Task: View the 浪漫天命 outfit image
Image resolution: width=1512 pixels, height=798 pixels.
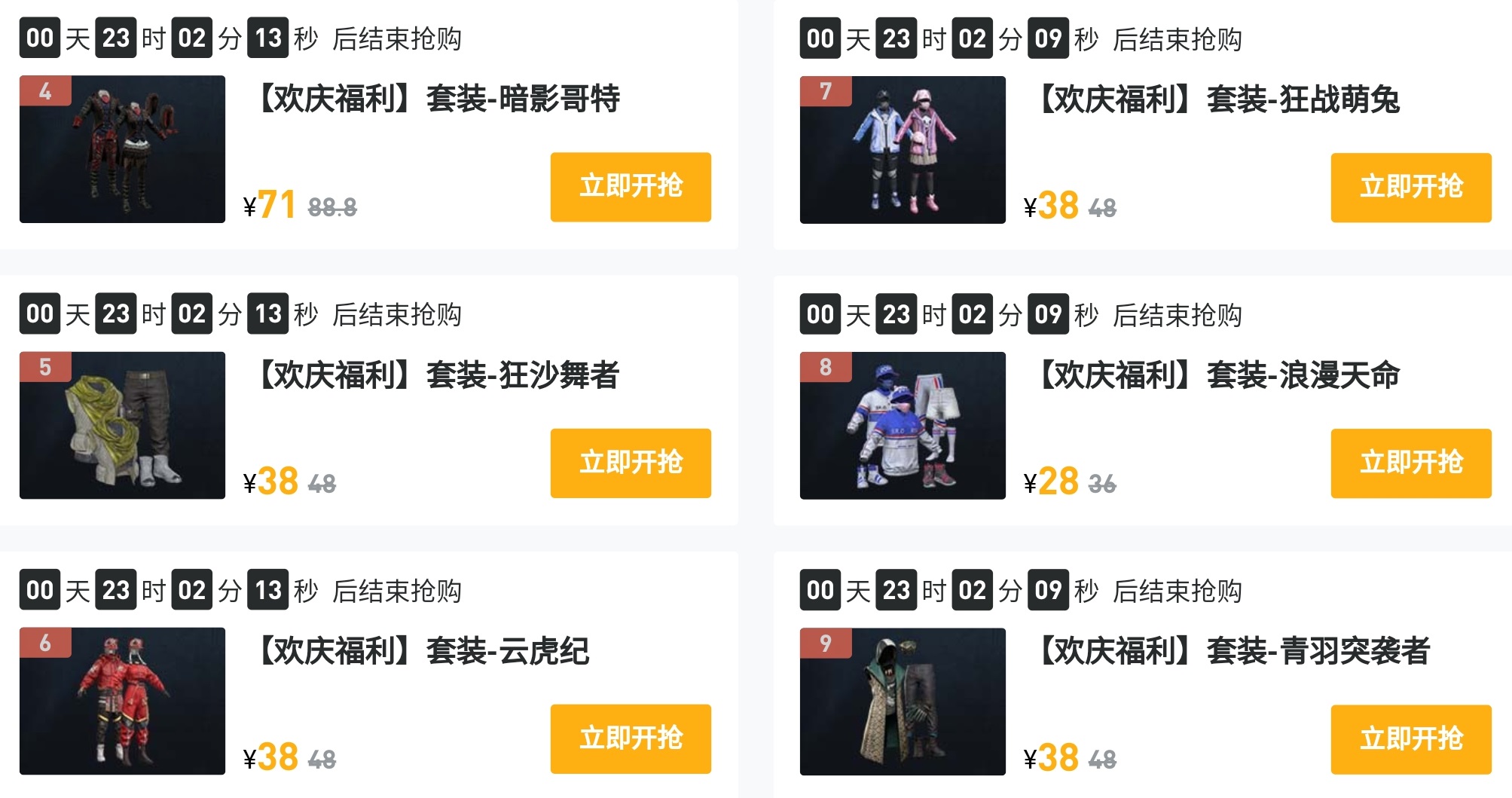Action: pyautogui.click(x=903, y=426)
